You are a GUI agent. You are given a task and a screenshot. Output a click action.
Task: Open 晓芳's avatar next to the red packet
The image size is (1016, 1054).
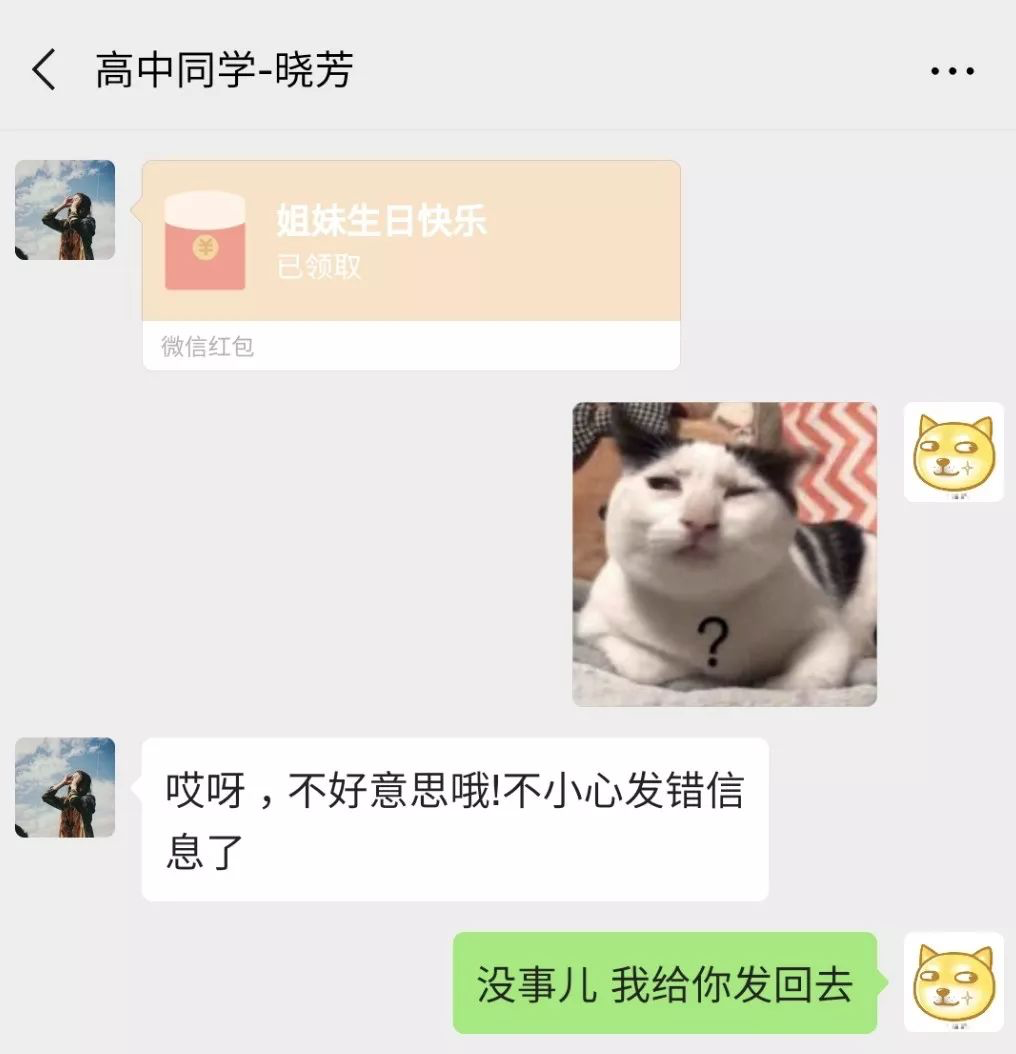[x=65, y=210]
